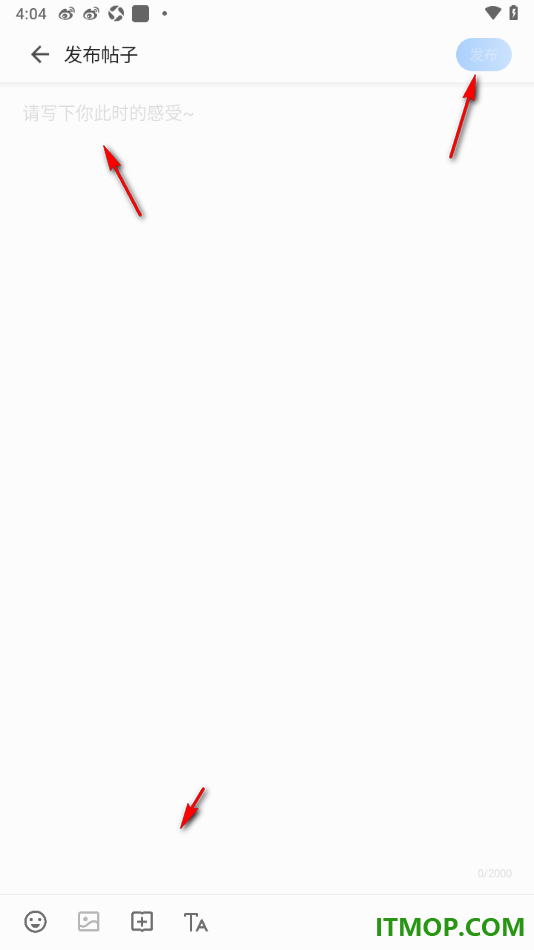Open the text formatting options
The image size is (534, 950).
pos(195,922)
